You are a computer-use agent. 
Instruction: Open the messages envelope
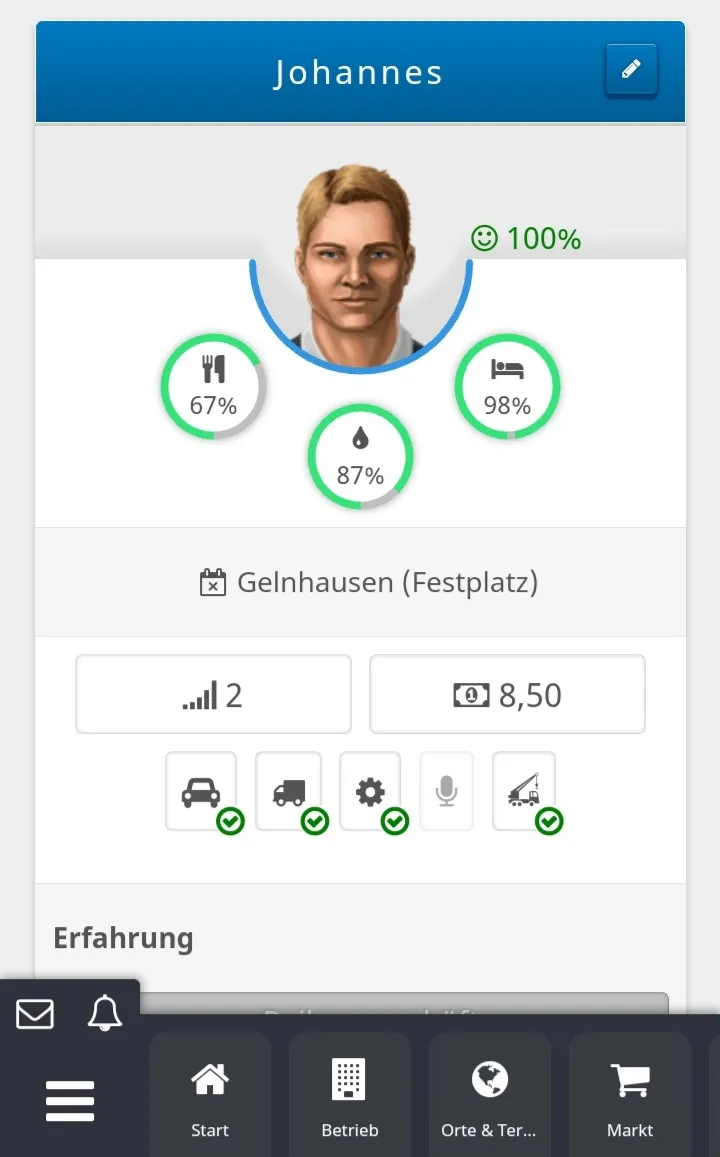click(35, 1014)
